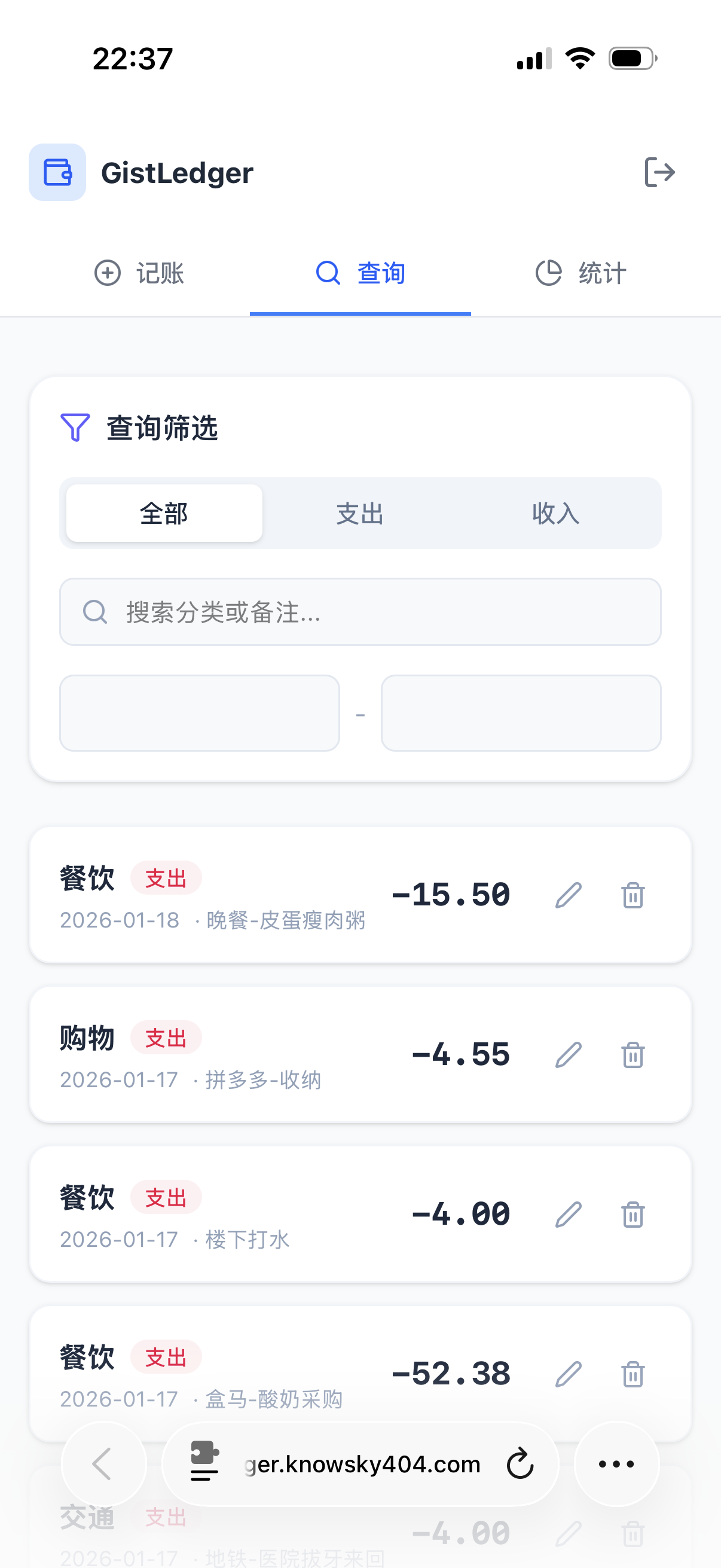Delete the 盒马-酸奶采购 record
This screenshot has height=1568, width=721.
(x=633, y=1374)
